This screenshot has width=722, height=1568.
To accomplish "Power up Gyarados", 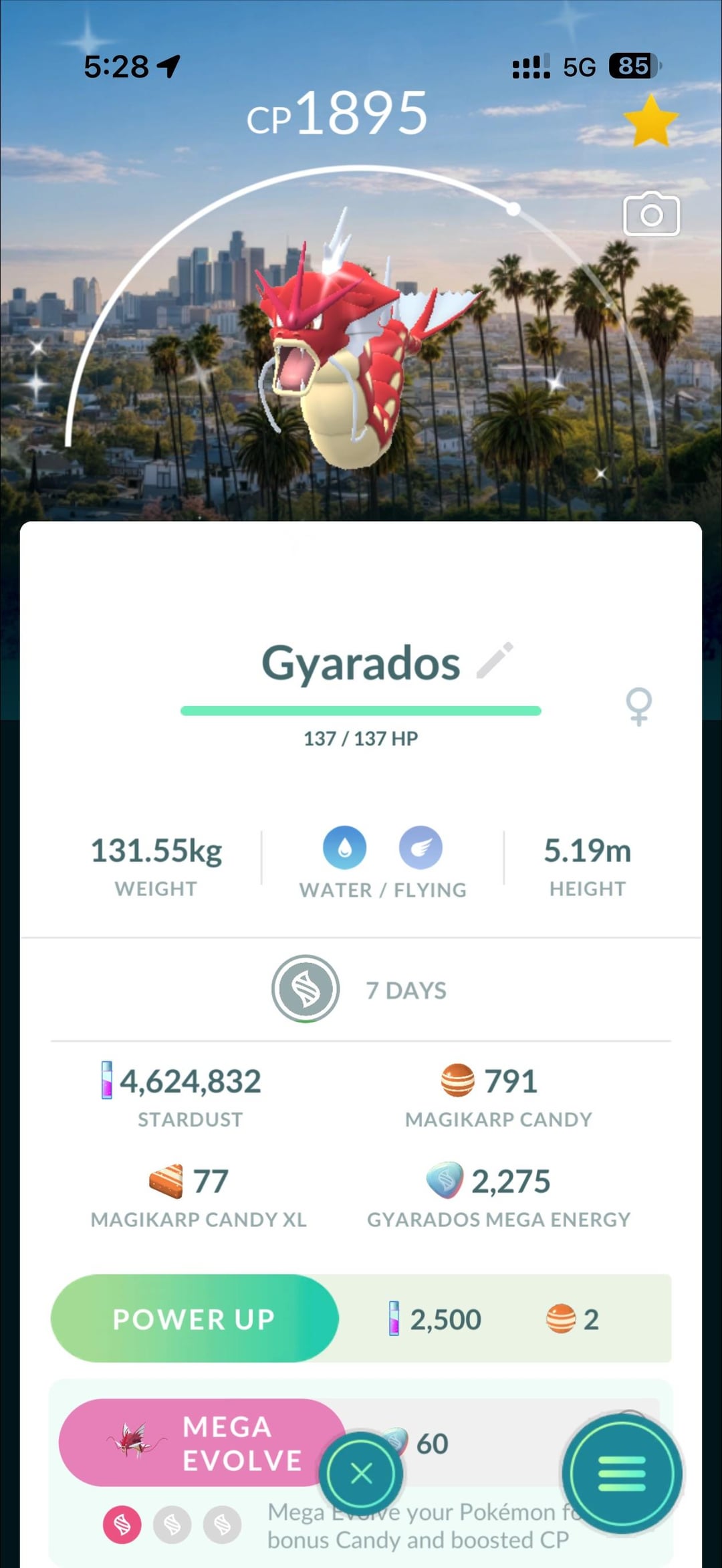I will click(195, 1319).
